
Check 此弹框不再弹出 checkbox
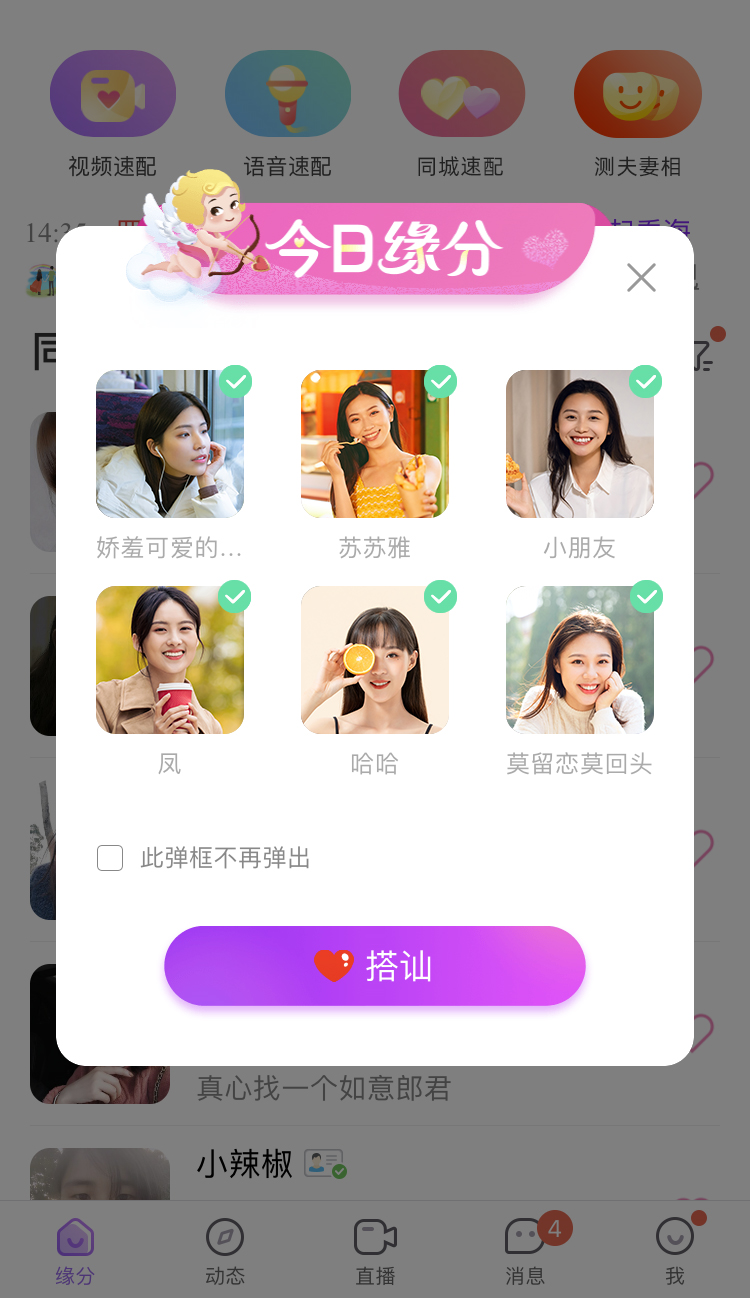click(110, 858)
